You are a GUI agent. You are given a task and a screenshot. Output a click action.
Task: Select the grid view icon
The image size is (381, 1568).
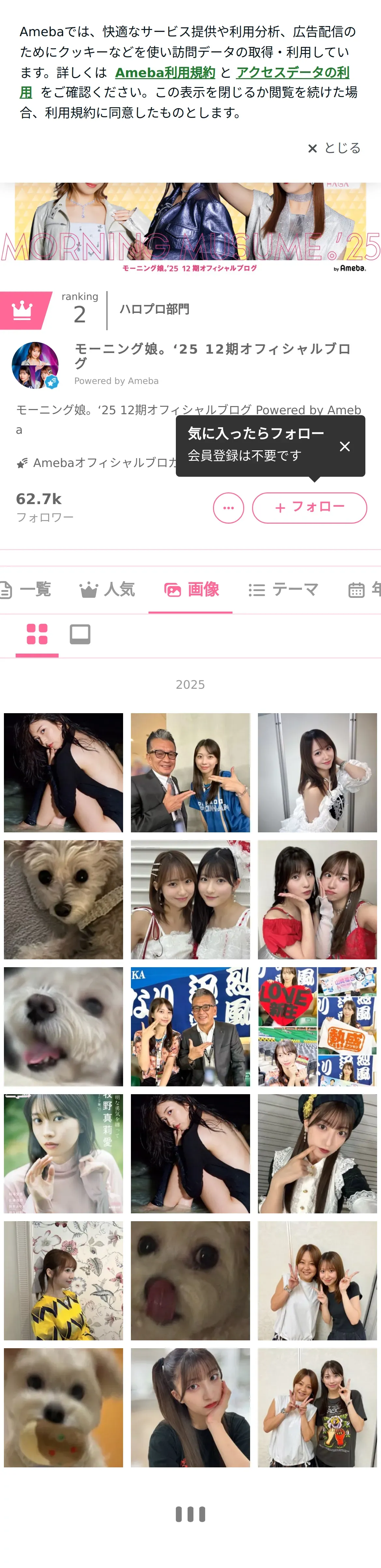click(37, 634)
